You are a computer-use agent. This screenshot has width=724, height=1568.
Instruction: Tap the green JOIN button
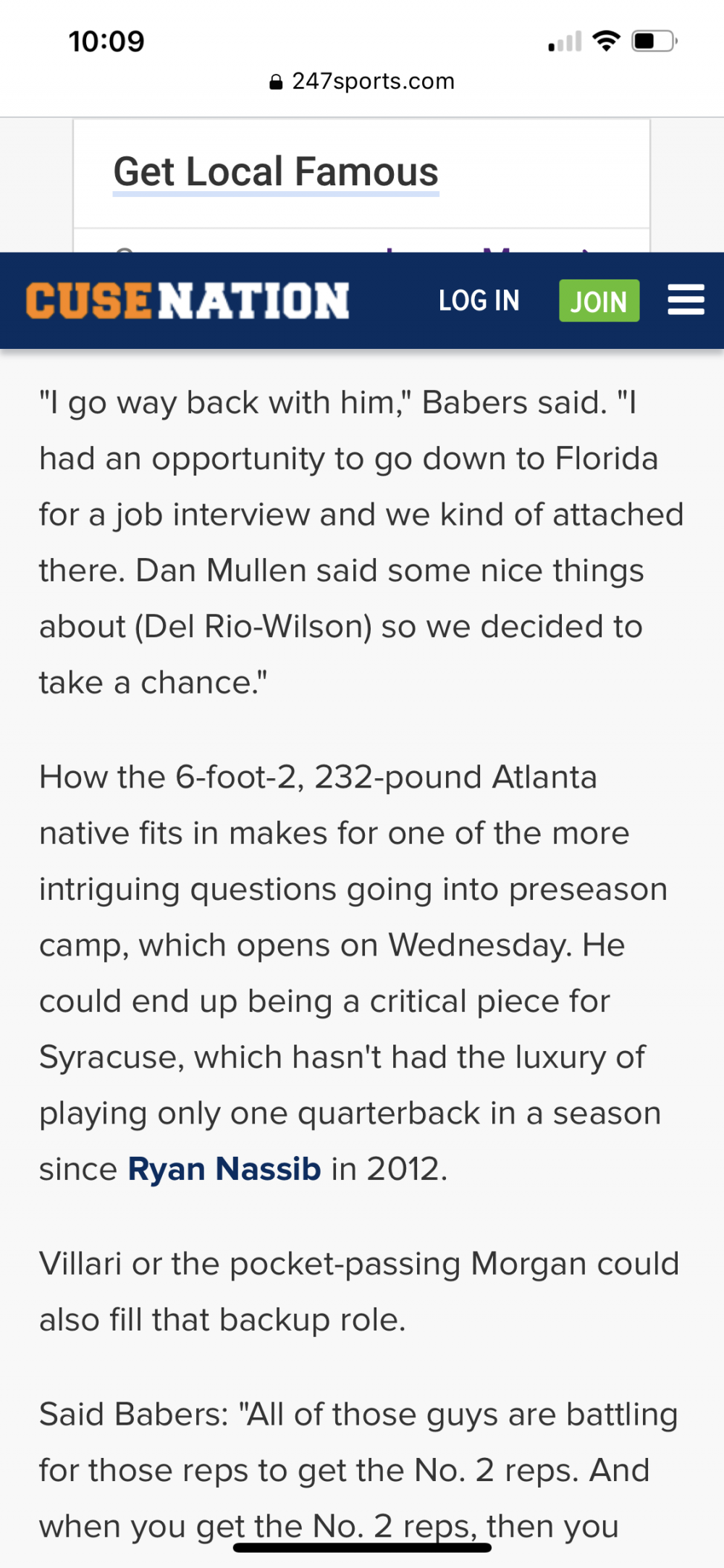coord(599,300)
